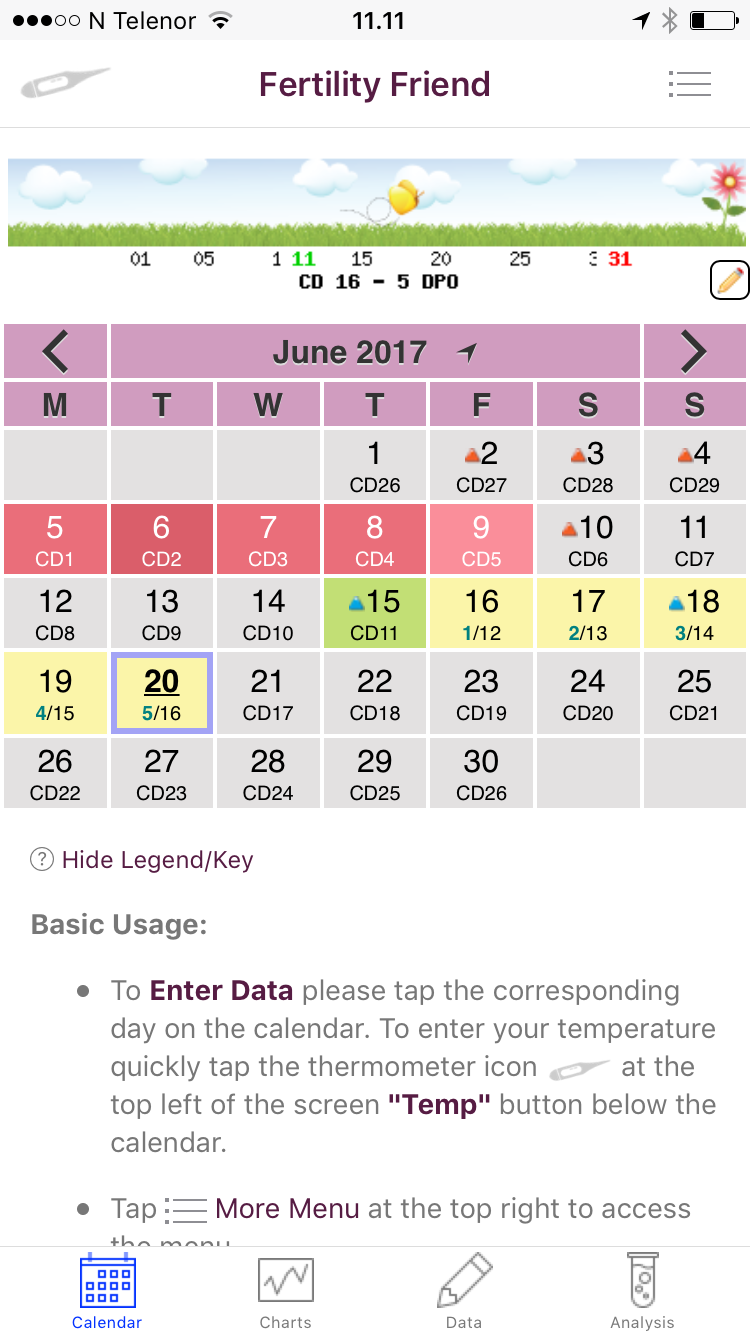Select June 30 on the calendar
The width and height of the screenshot is (750, 1334).
click(481, 772)
